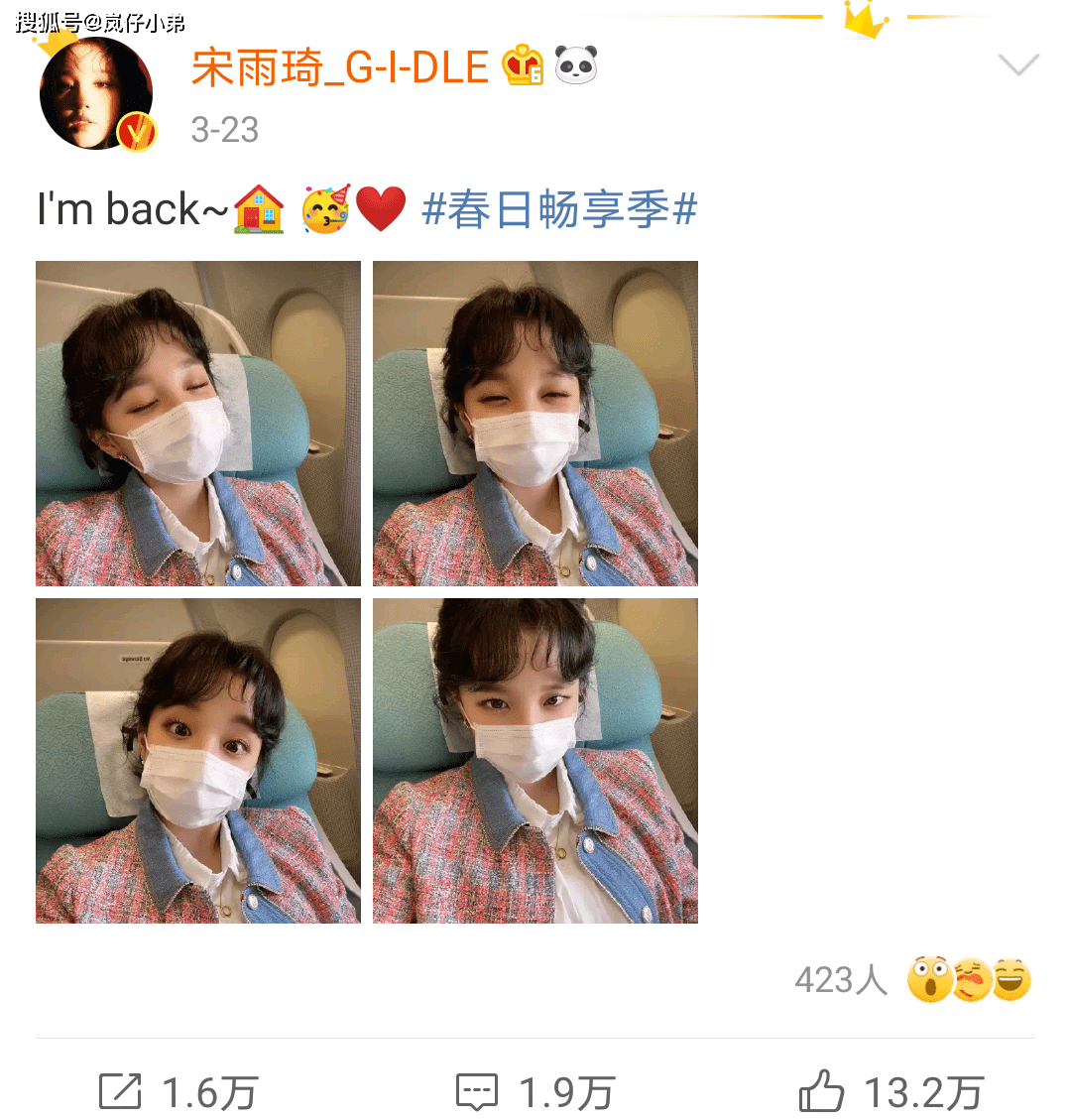Like the post with 13.2万 likes
This screenshot has width=1069, height=1120.
pyautogui.click(x=891, y=1092)
